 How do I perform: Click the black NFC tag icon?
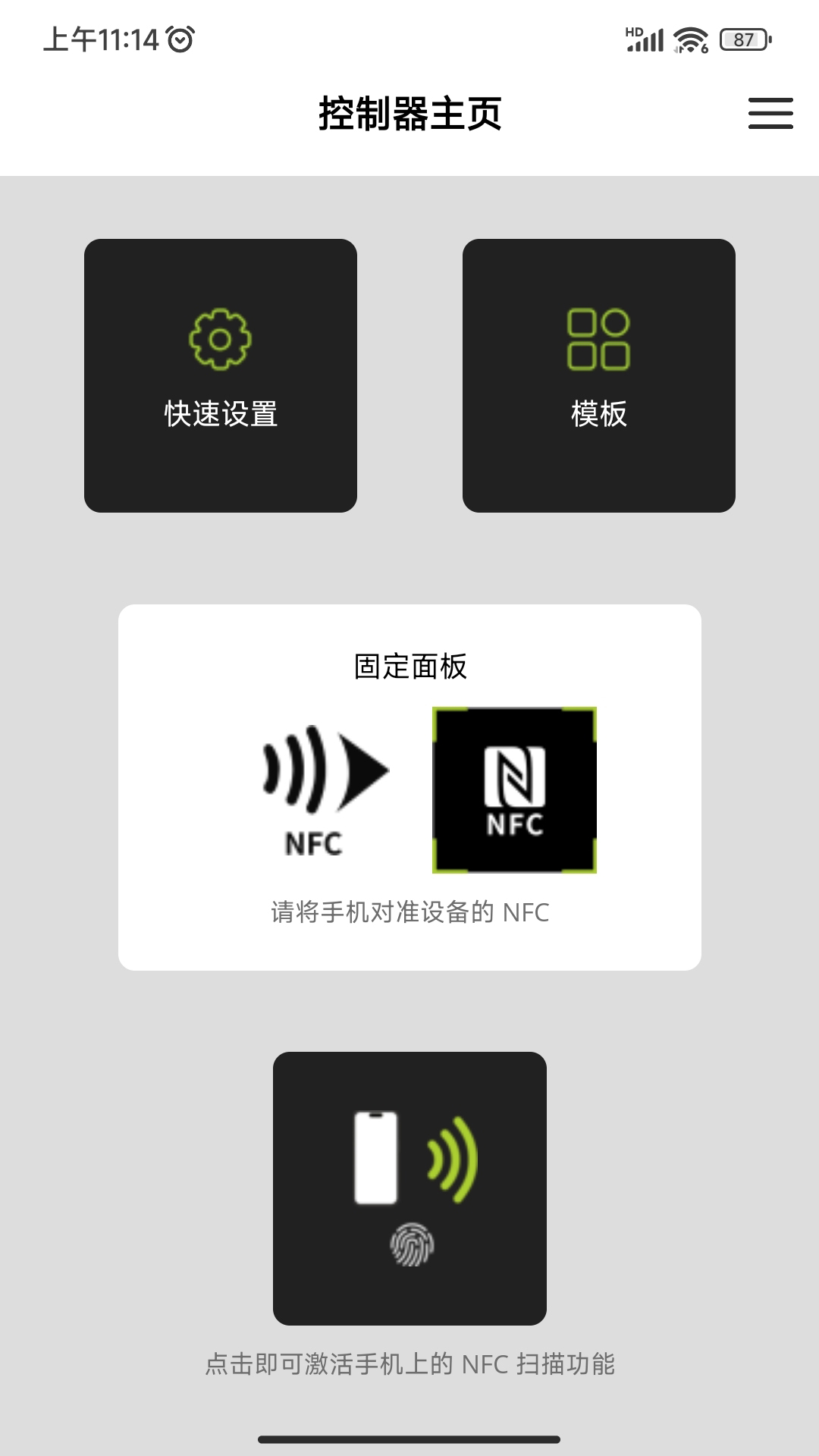pos(513,790)
